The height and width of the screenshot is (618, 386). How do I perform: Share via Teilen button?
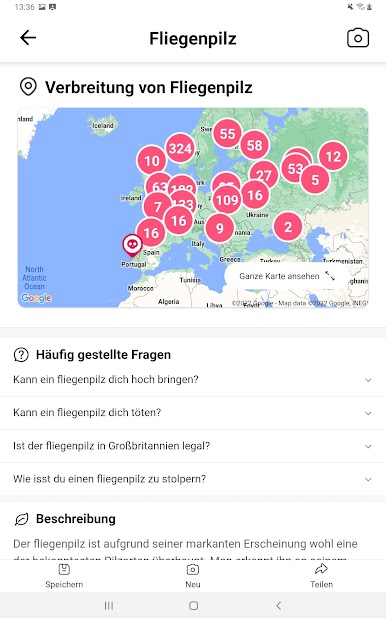pyautogui.click(x=321, y=576)
